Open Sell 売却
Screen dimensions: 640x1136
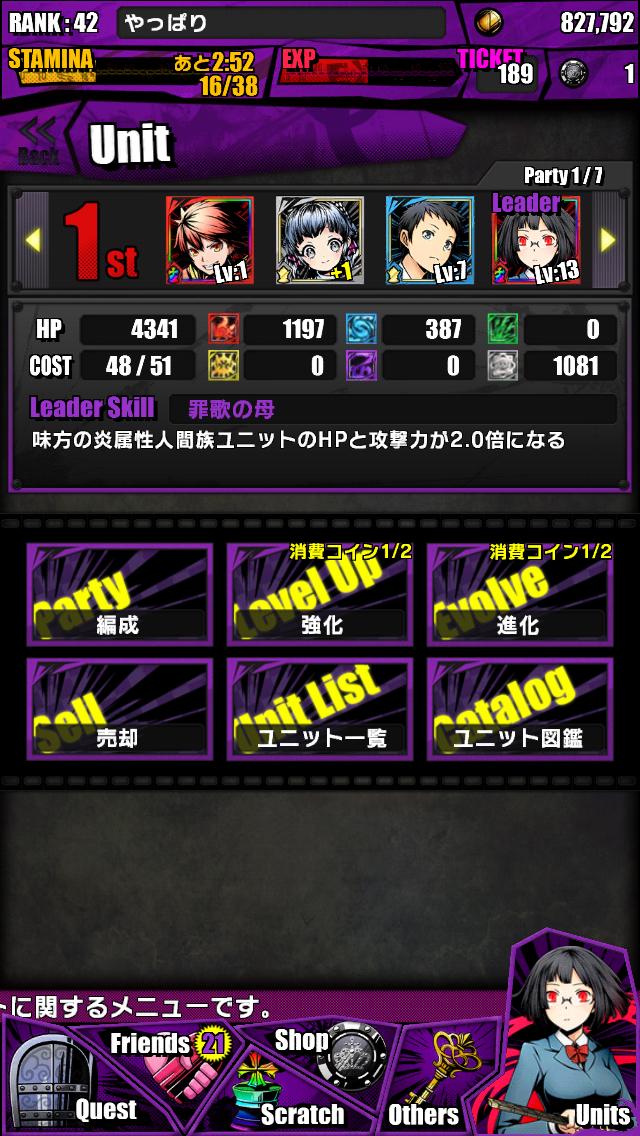[119, 709]
